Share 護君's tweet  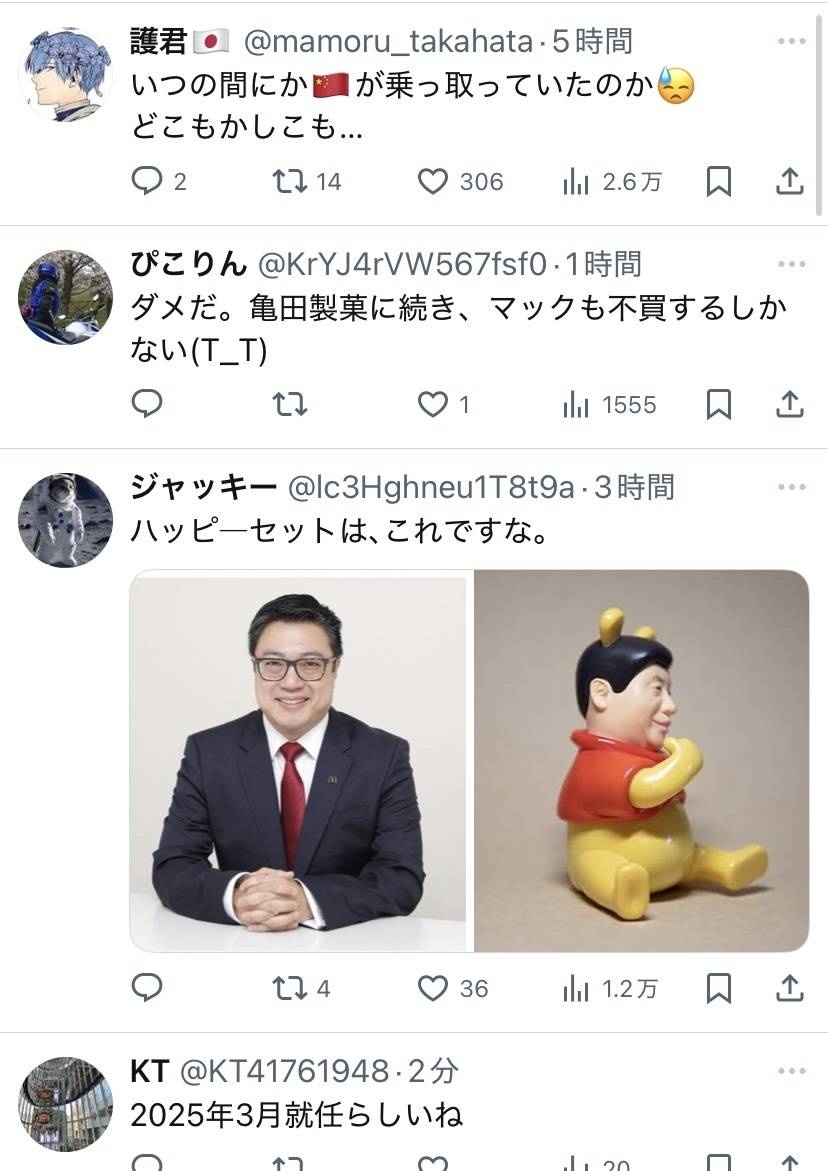789,181
